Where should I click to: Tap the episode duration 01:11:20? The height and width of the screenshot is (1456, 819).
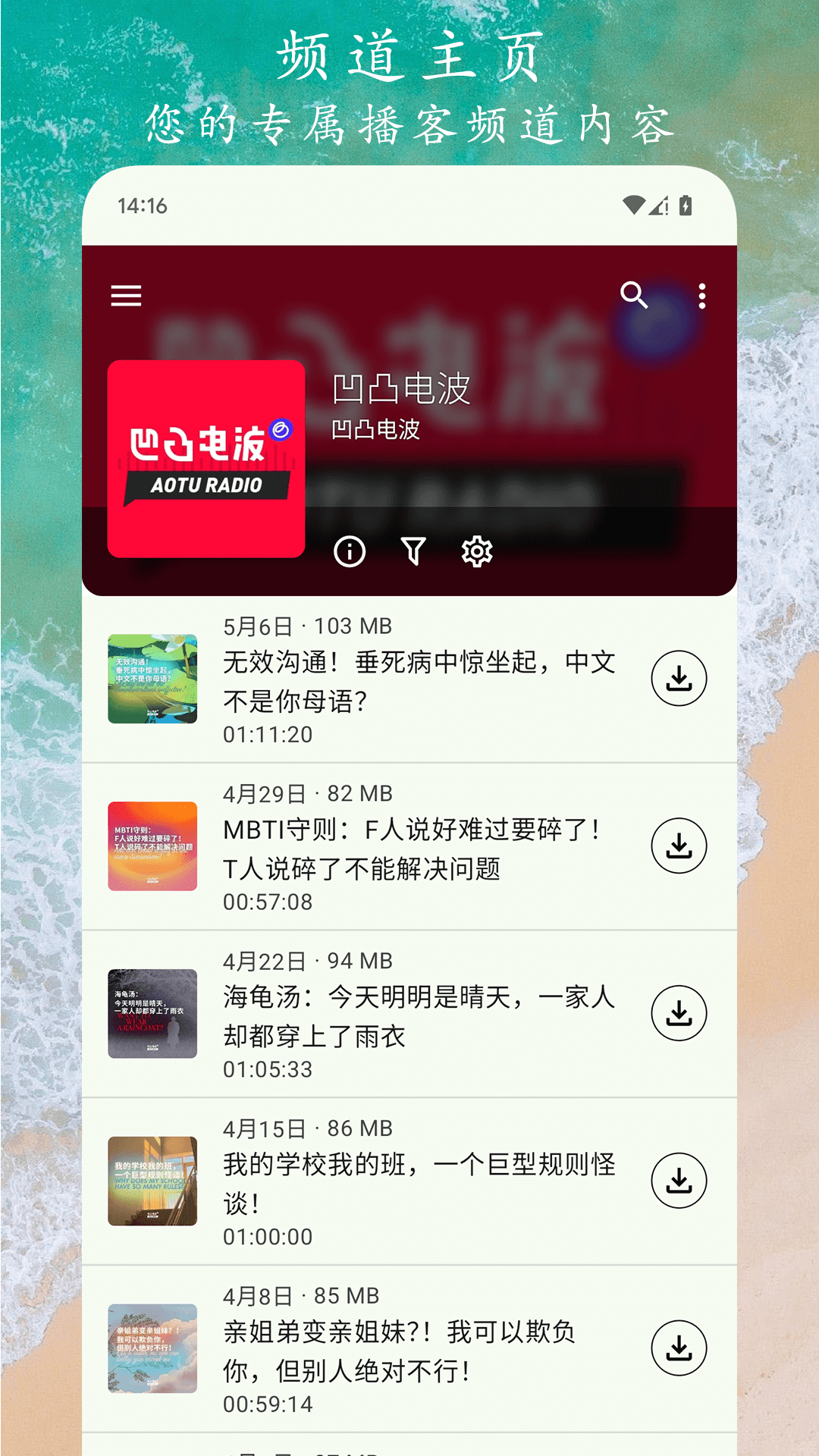coord(267,734)
